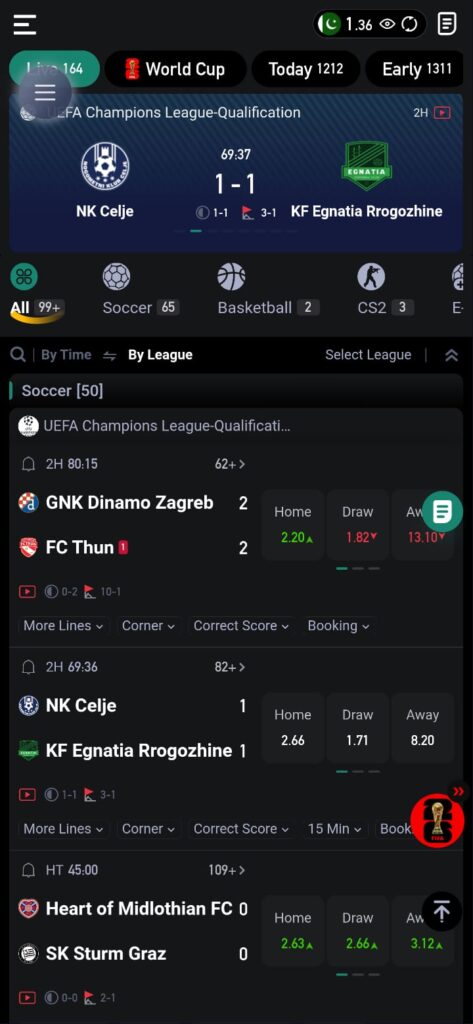Select Draw 1.71 for NK Celje match

pyautogui.click(x=357, y=728)
